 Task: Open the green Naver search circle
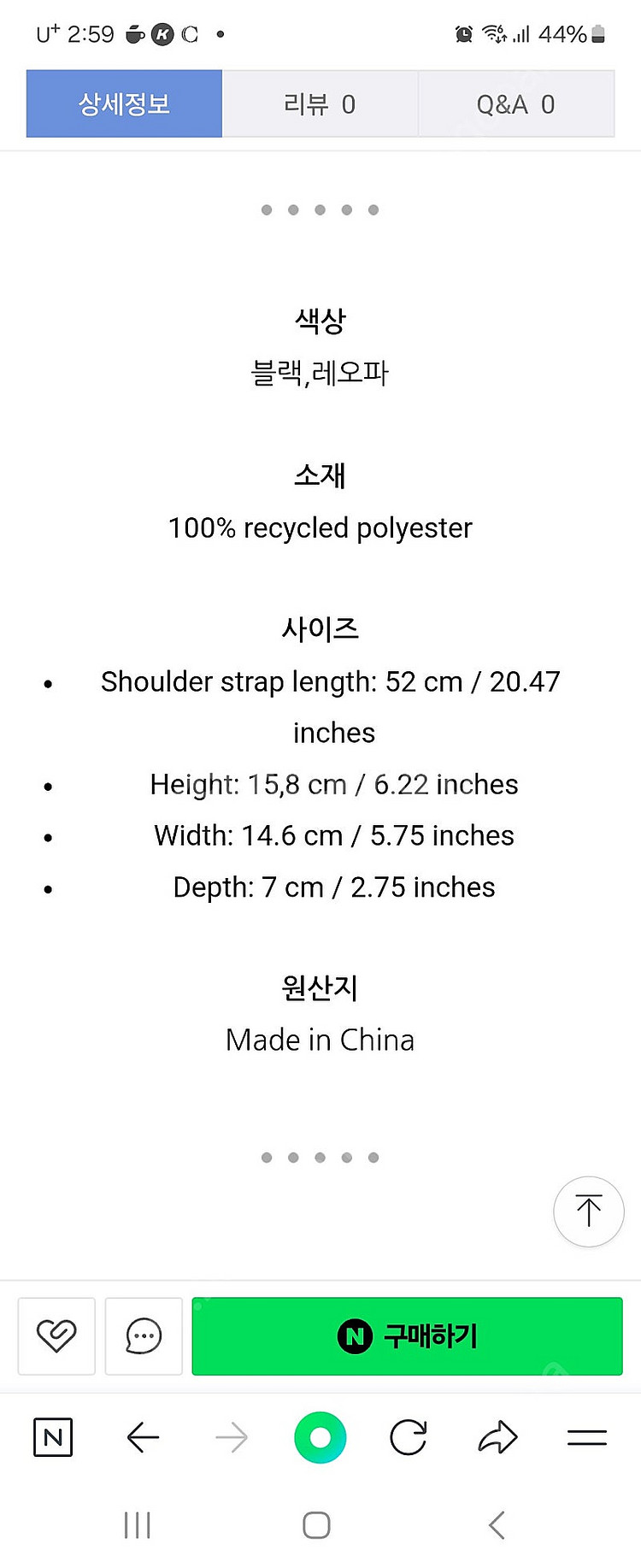(320, 1437)
